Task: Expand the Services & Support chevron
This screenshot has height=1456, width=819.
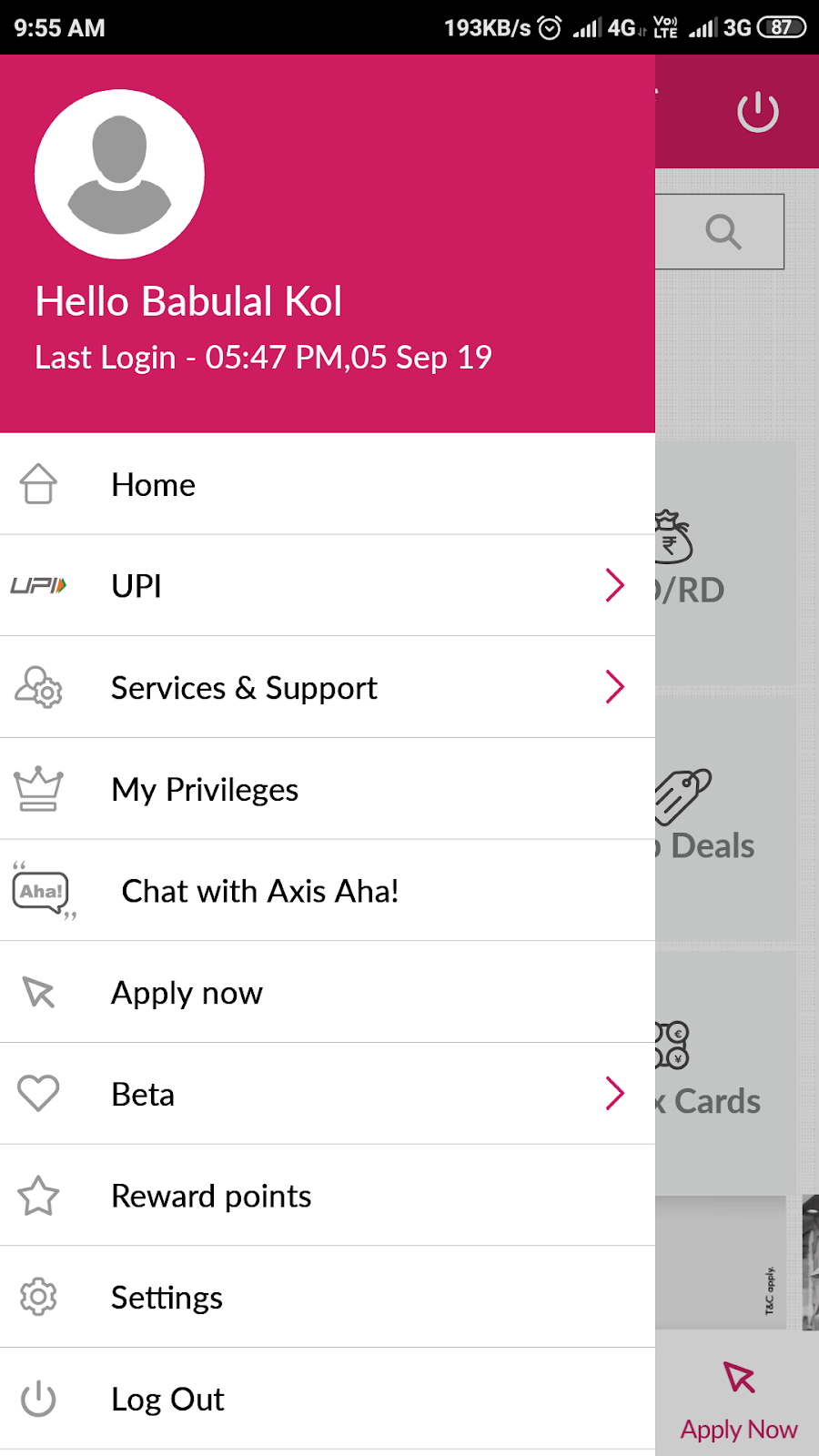Action: pyautogui.click(x=616, y=688)
